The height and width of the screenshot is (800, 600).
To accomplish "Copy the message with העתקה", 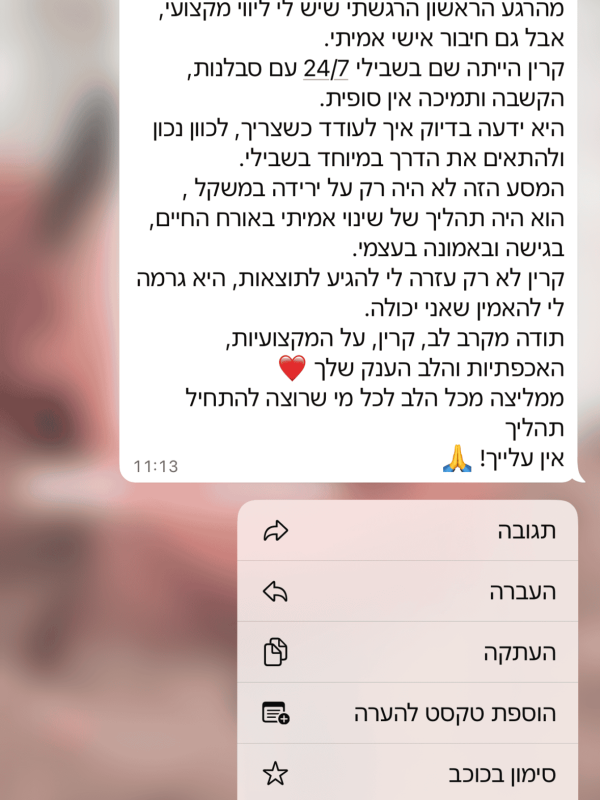I will [408, 653].
